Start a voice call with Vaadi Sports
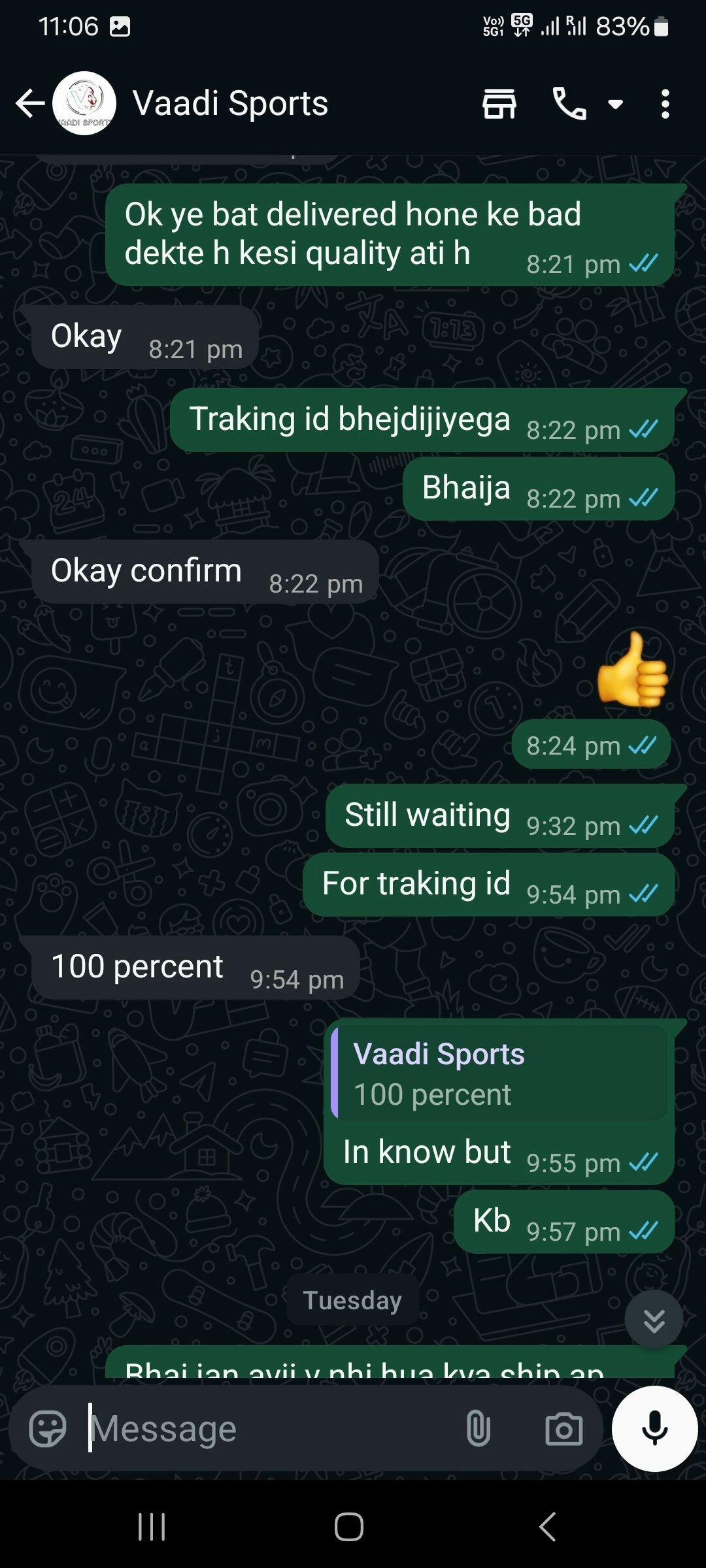The width and height of the screenshot is (706, 1568). point(569,103)
